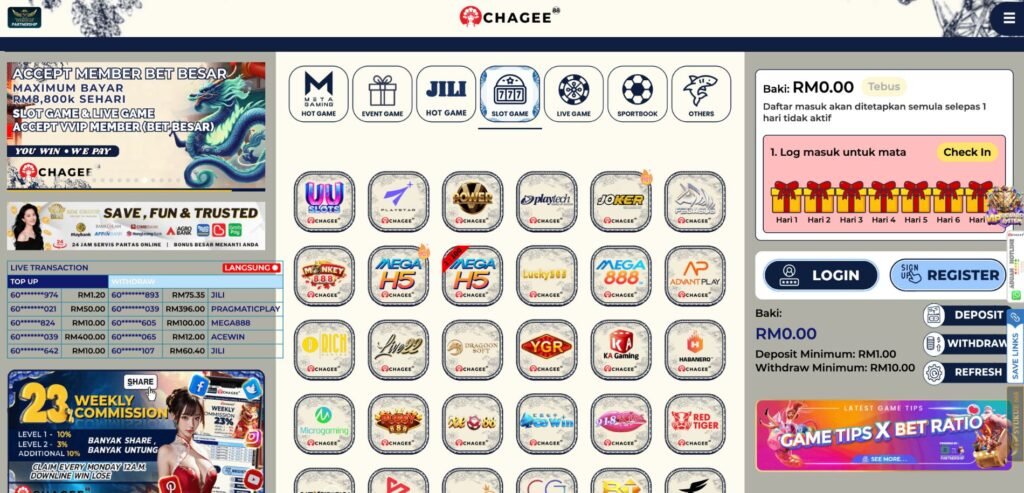1024x493 pixels.
Task: Switch to Meta Gaming hot game tab
Action: [x=319, y=94]
